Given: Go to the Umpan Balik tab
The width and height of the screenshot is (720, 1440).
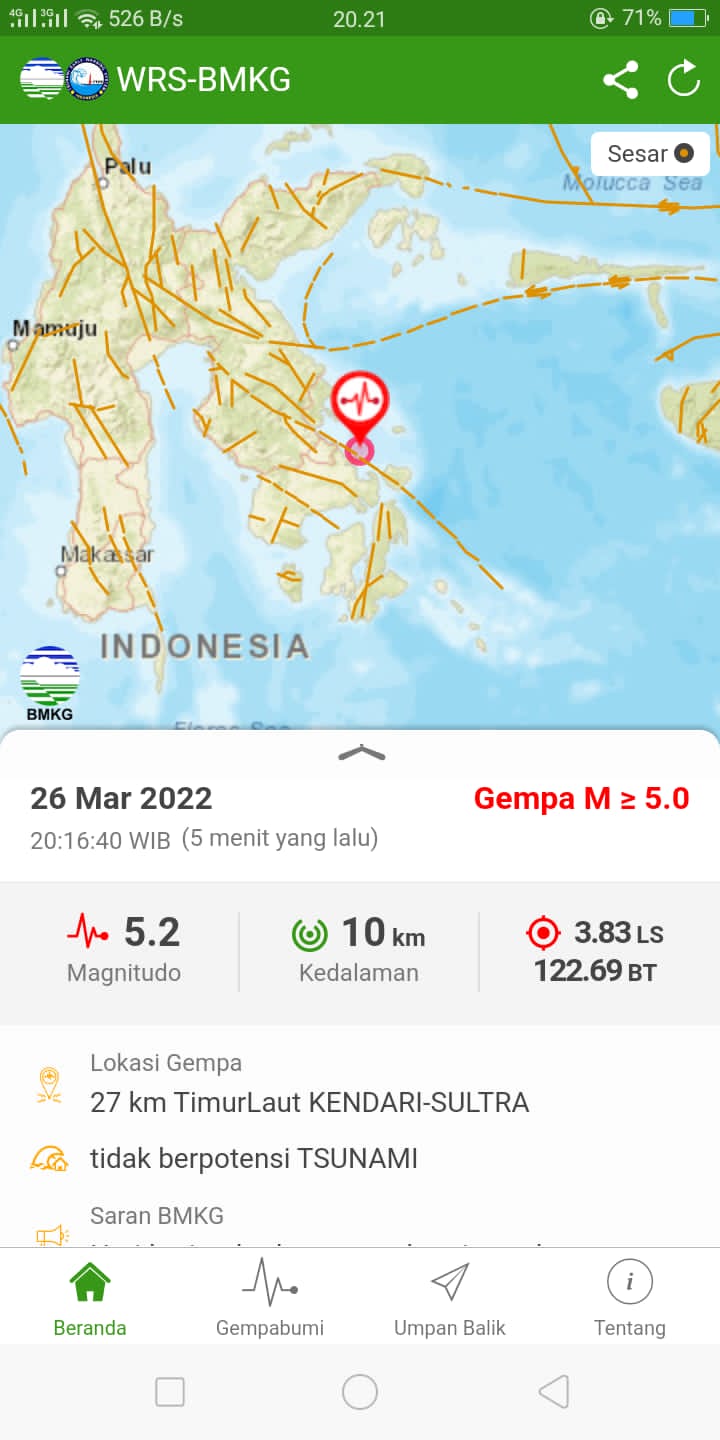Looking at the screenshot, I should coord(450,1297).
